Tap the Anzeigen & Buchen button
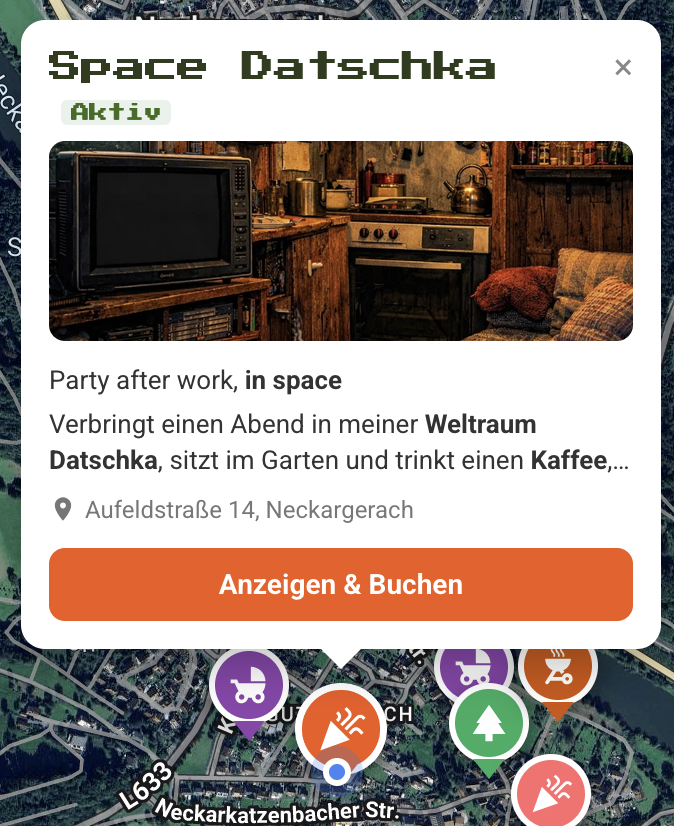Viewport: 674px width, 826px height. coord(341,585)
